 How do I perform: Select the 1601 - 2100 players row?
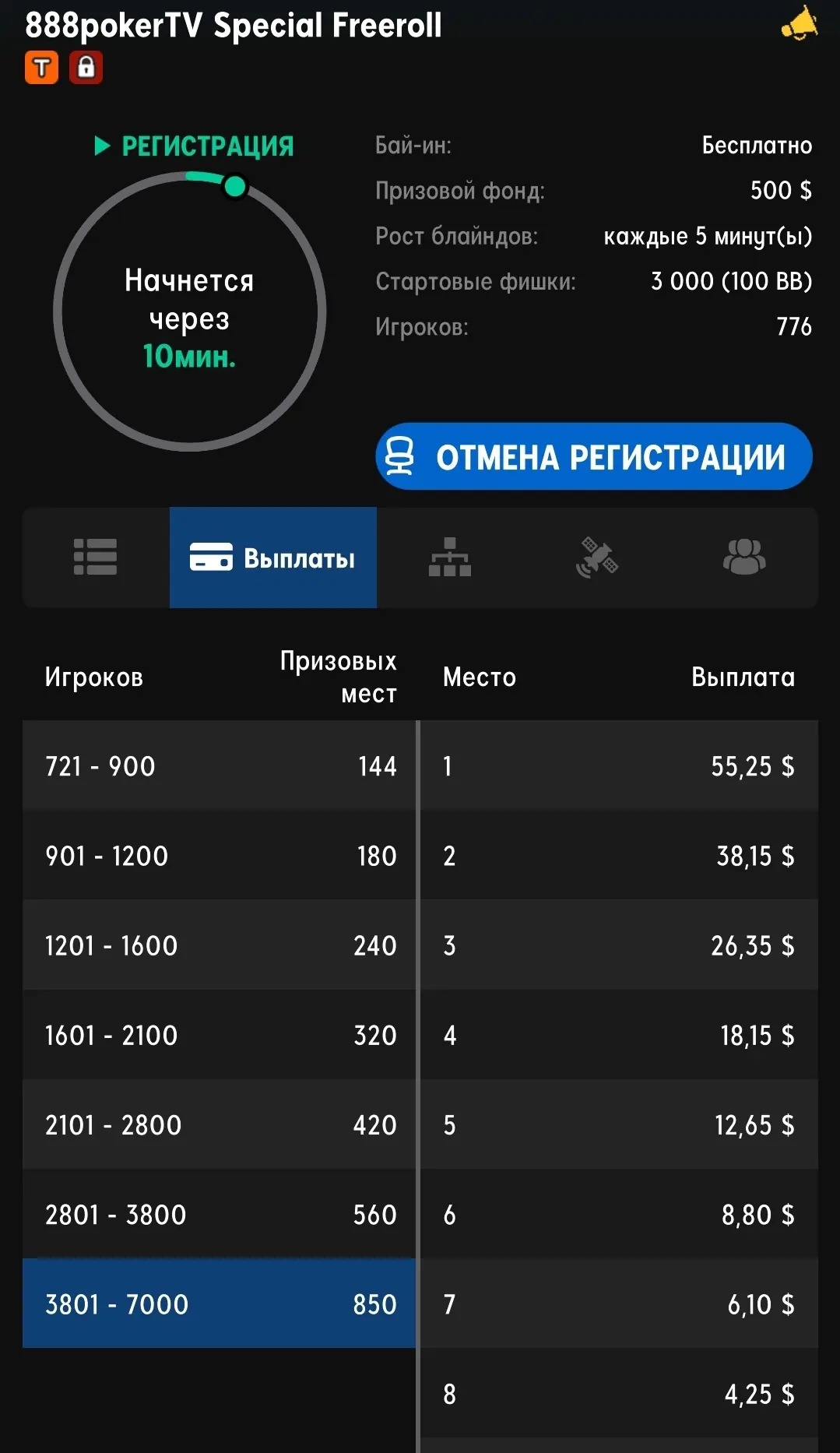tap(220, 1034)
